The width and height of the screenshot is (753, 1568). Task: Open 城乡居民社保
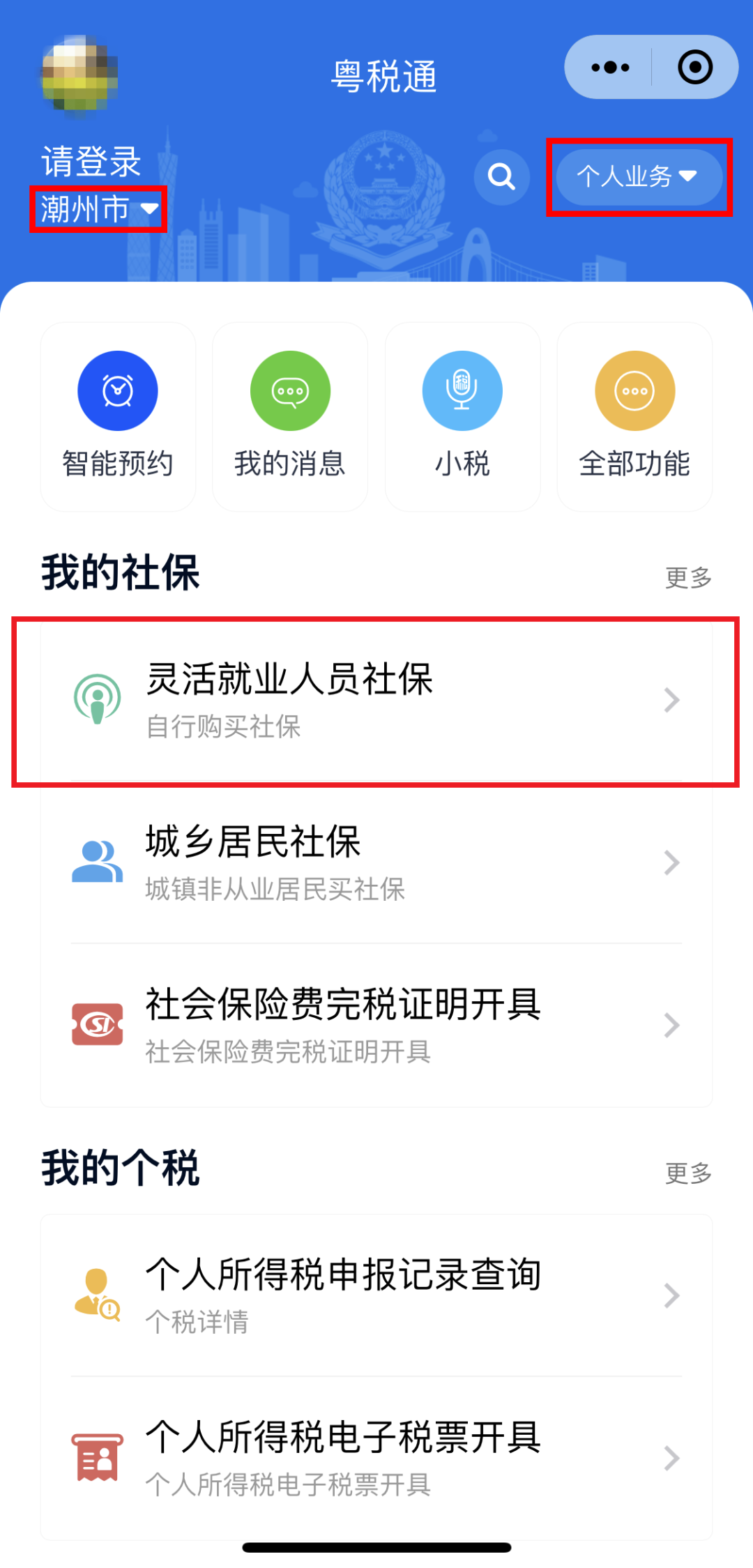click(x=376, y=862)
